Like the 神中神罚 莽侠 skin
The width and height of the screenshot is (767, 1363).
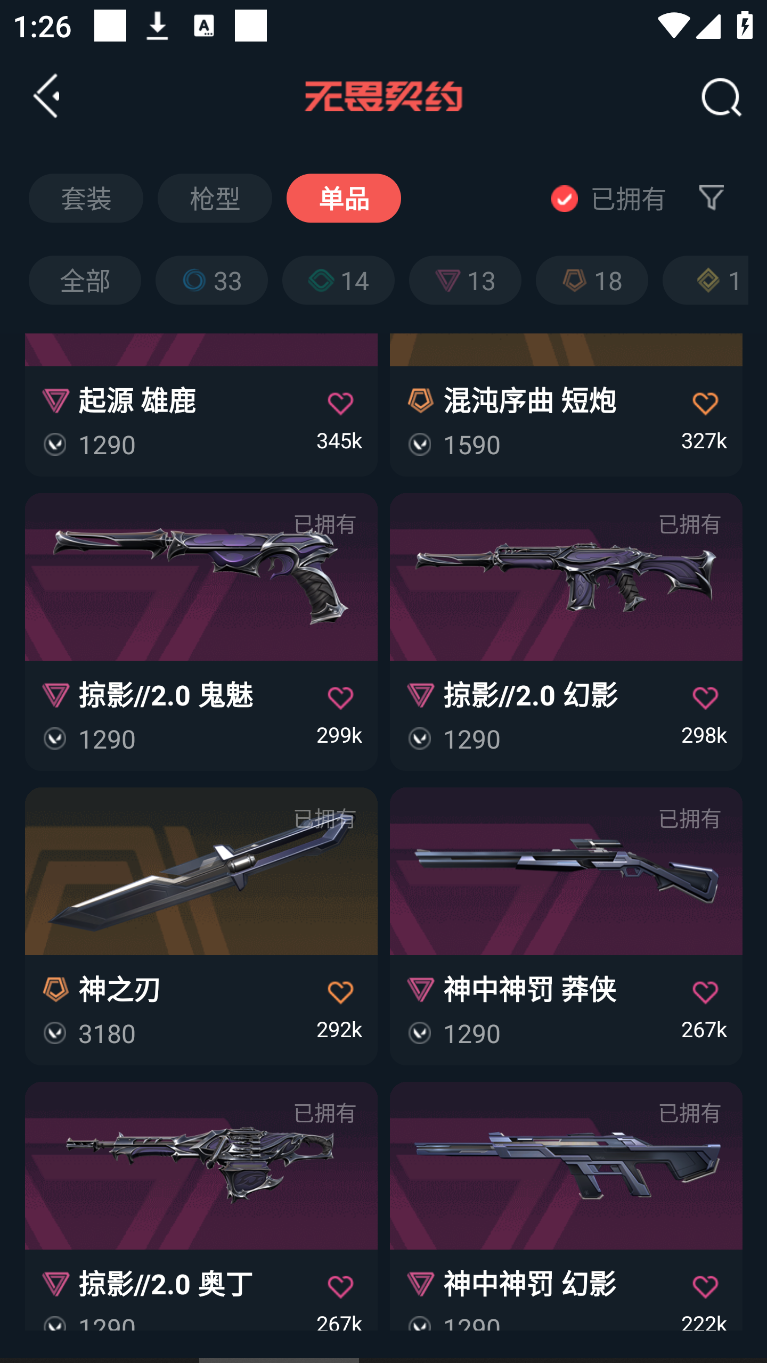(705, 991)
